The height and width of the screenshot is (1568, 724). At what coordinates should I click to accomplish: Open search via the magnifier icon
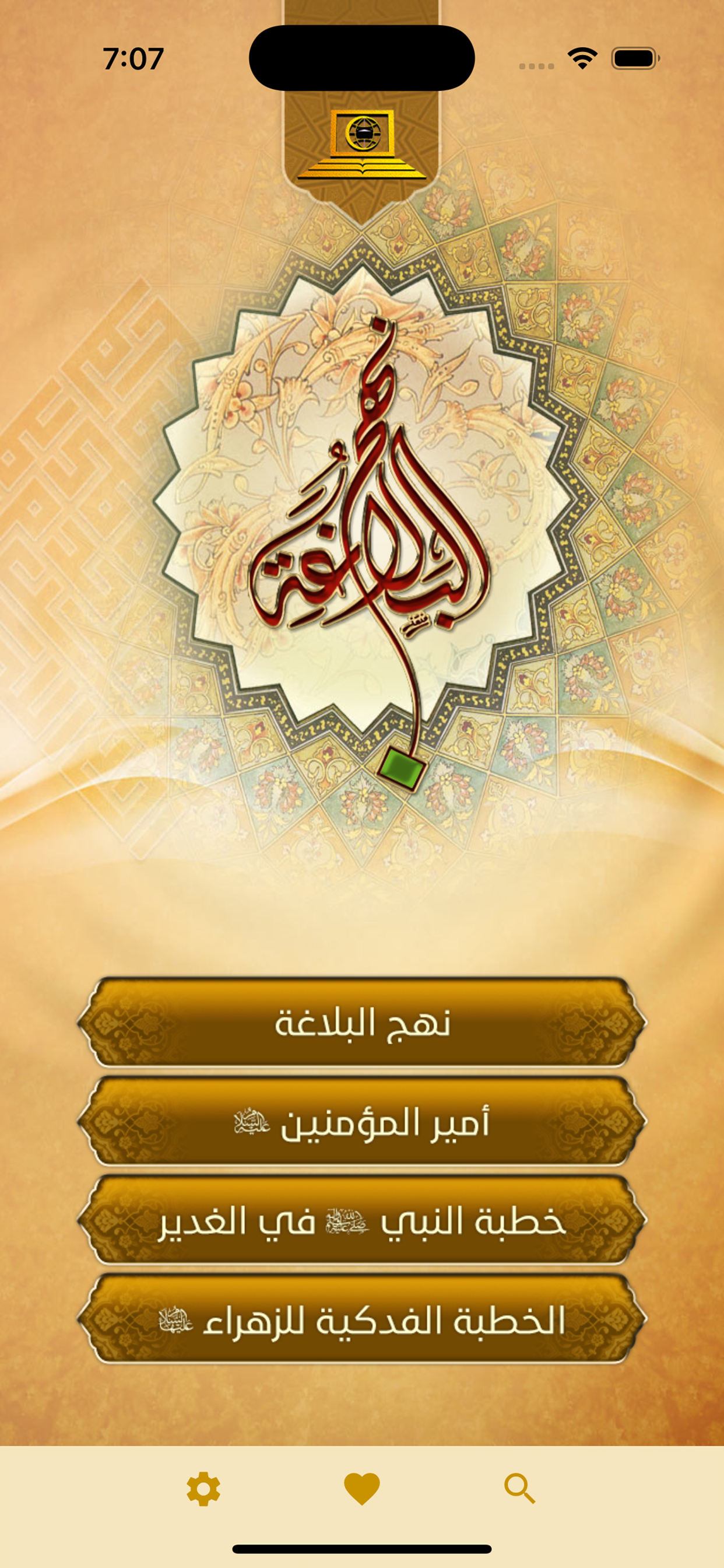pyautogui.click(x=519, y=1489)
